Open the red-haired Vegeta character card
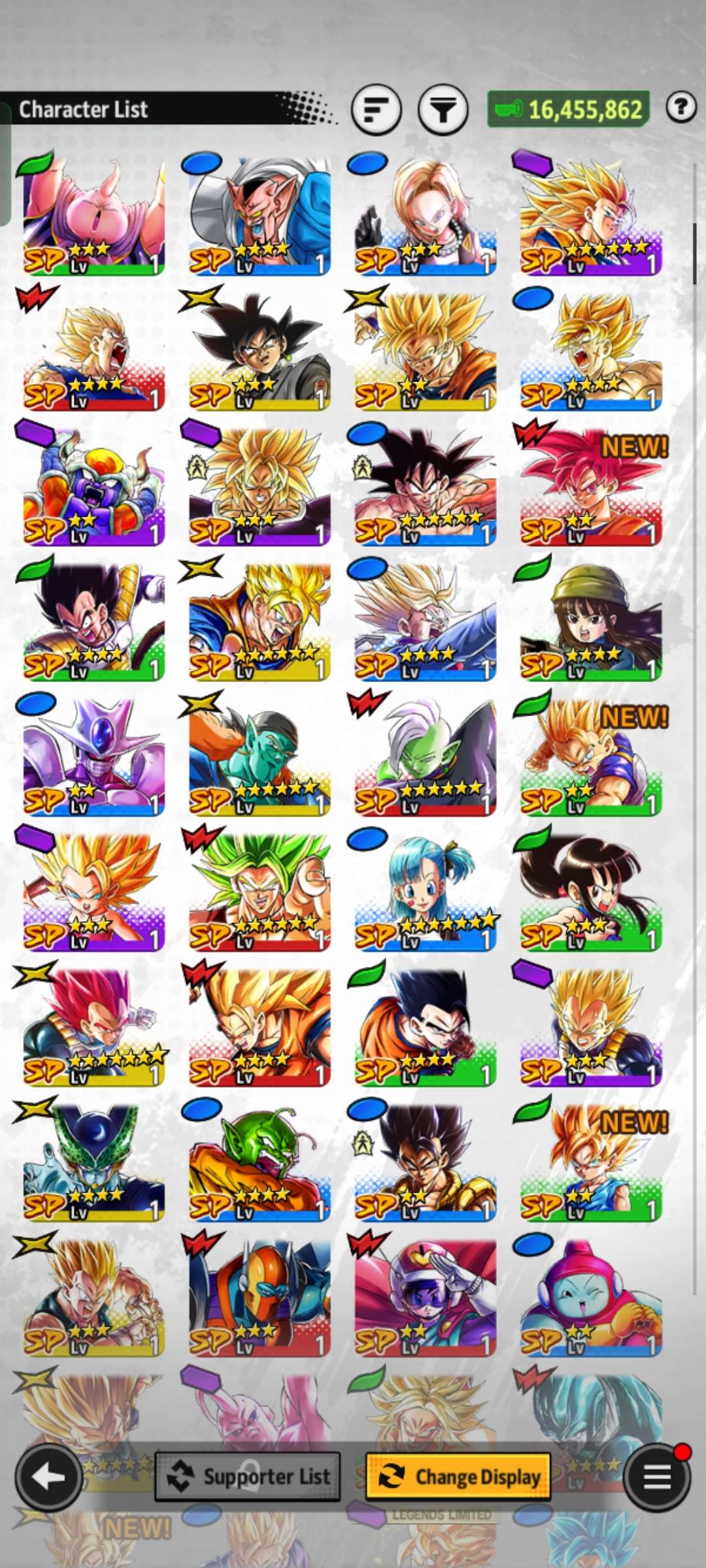 pyautogui.click(x=93, y=1027)
